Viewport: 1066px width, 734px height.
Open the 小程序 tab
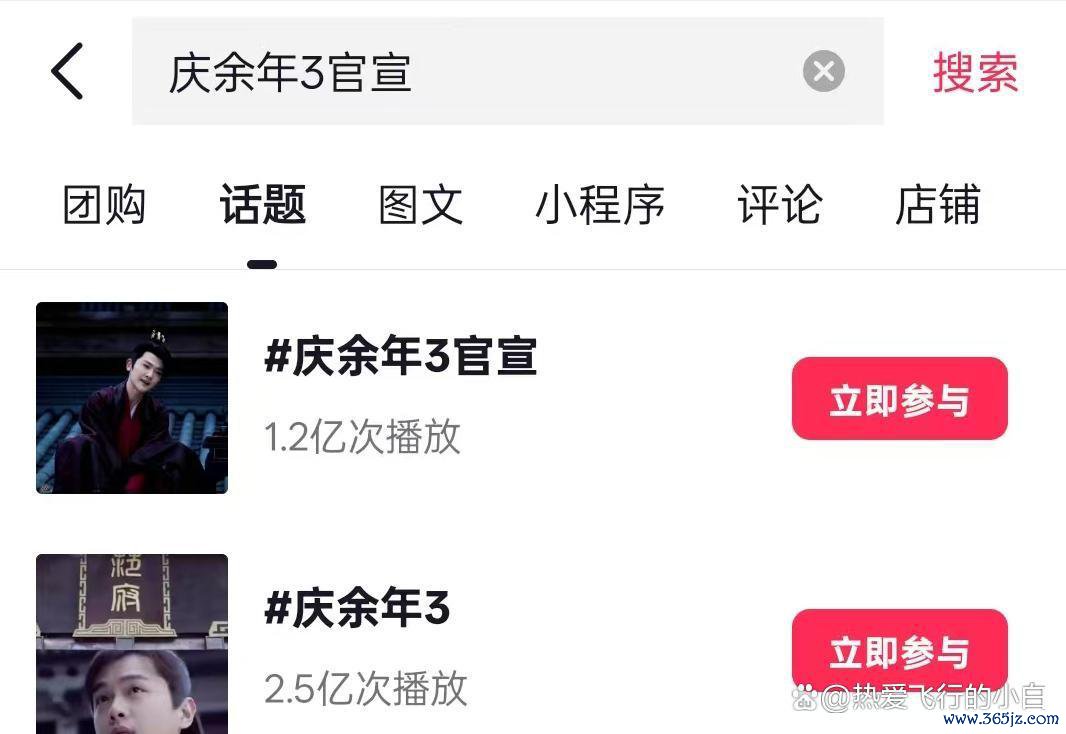[600, 205]
